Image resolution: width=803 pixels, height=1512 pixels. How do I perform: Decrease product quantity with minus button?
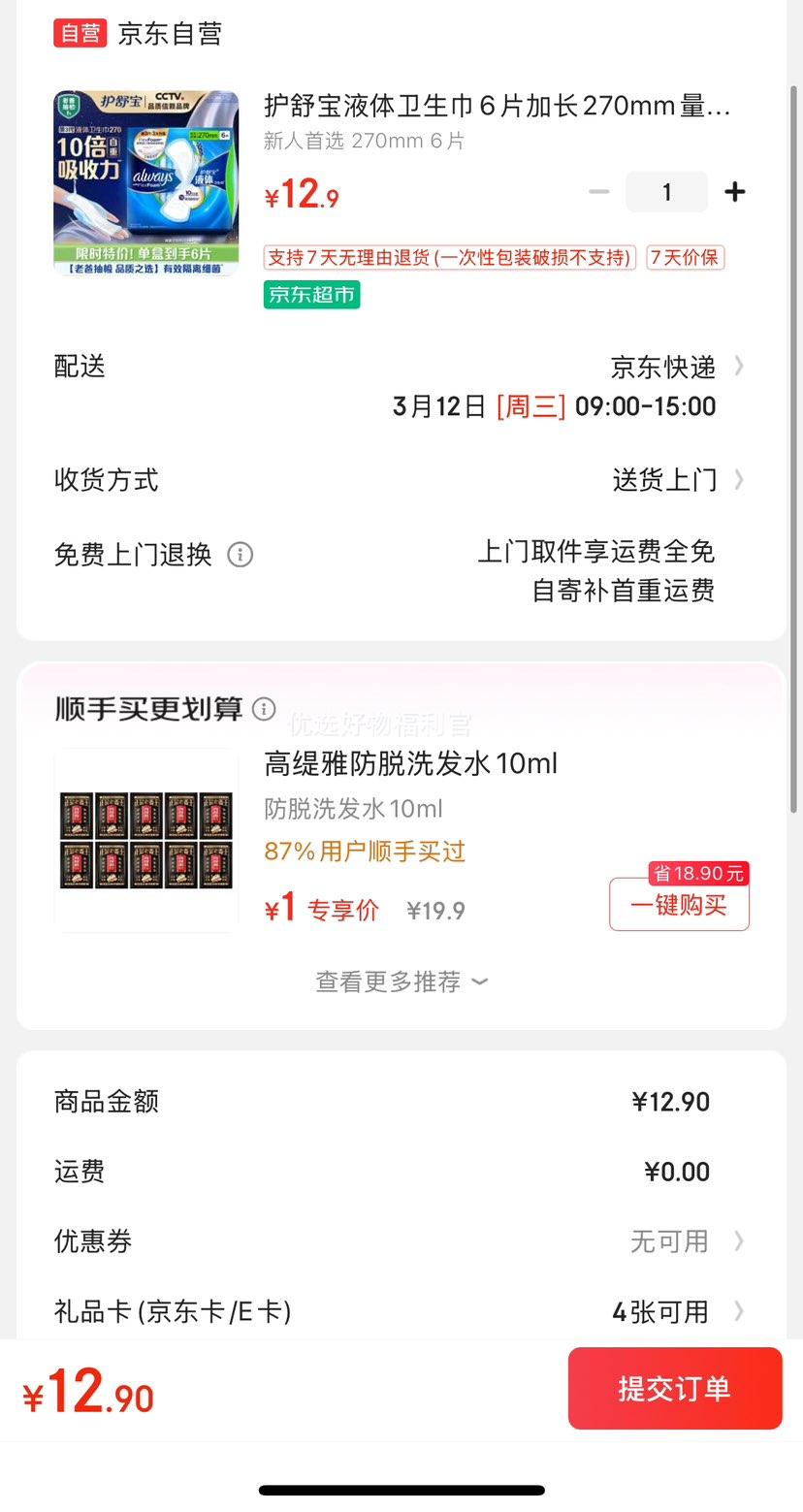point(599,192)
